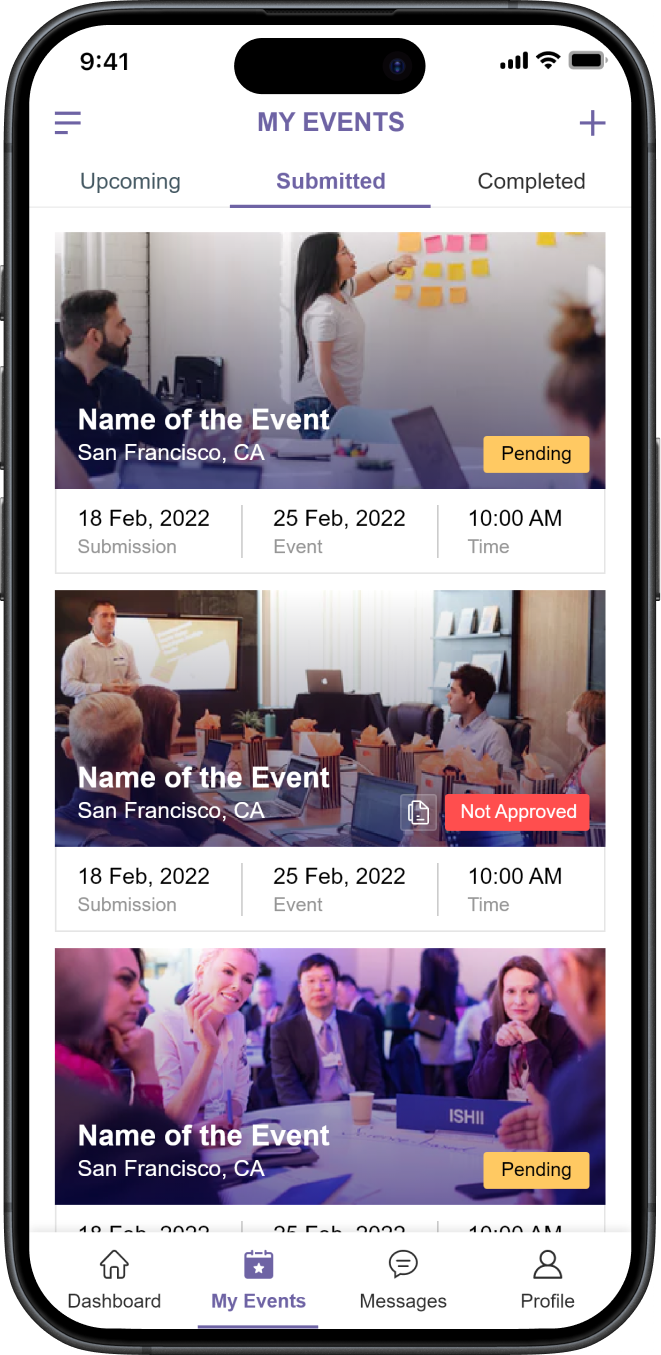Open My Events in the bottom bar

coord(258,1280)
